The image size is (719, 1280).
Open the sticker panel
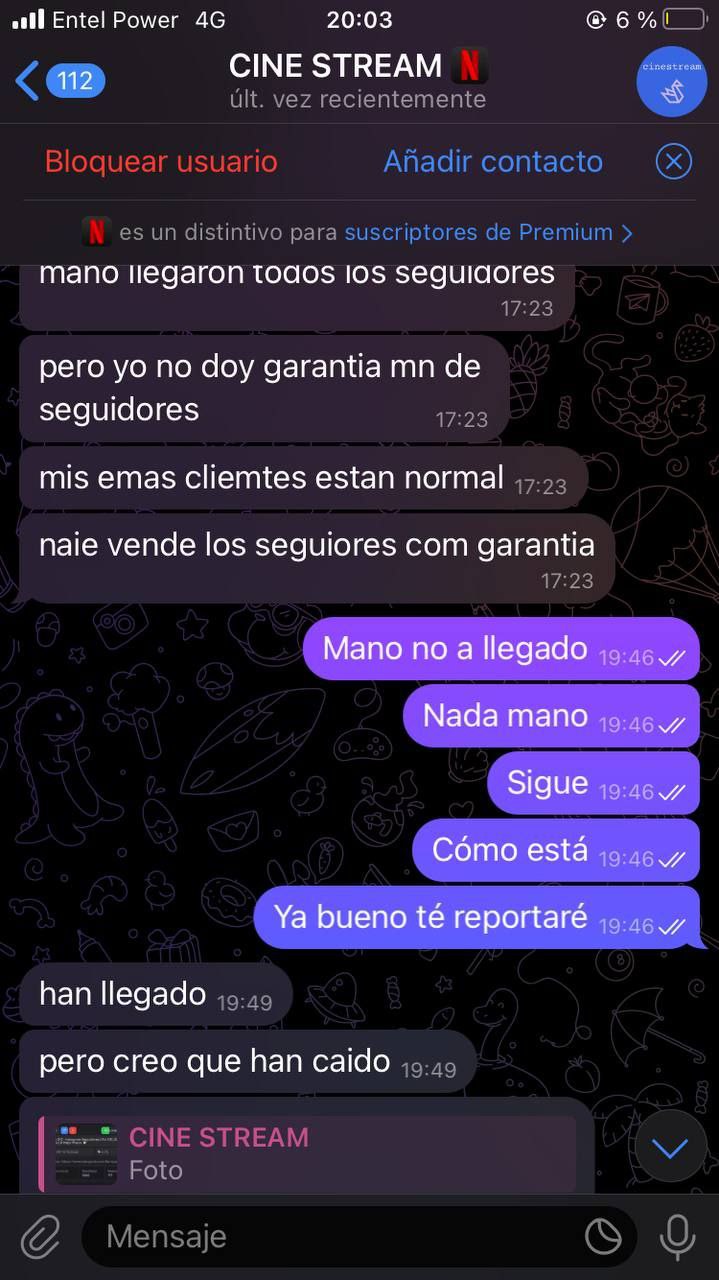click(603, 1237)
